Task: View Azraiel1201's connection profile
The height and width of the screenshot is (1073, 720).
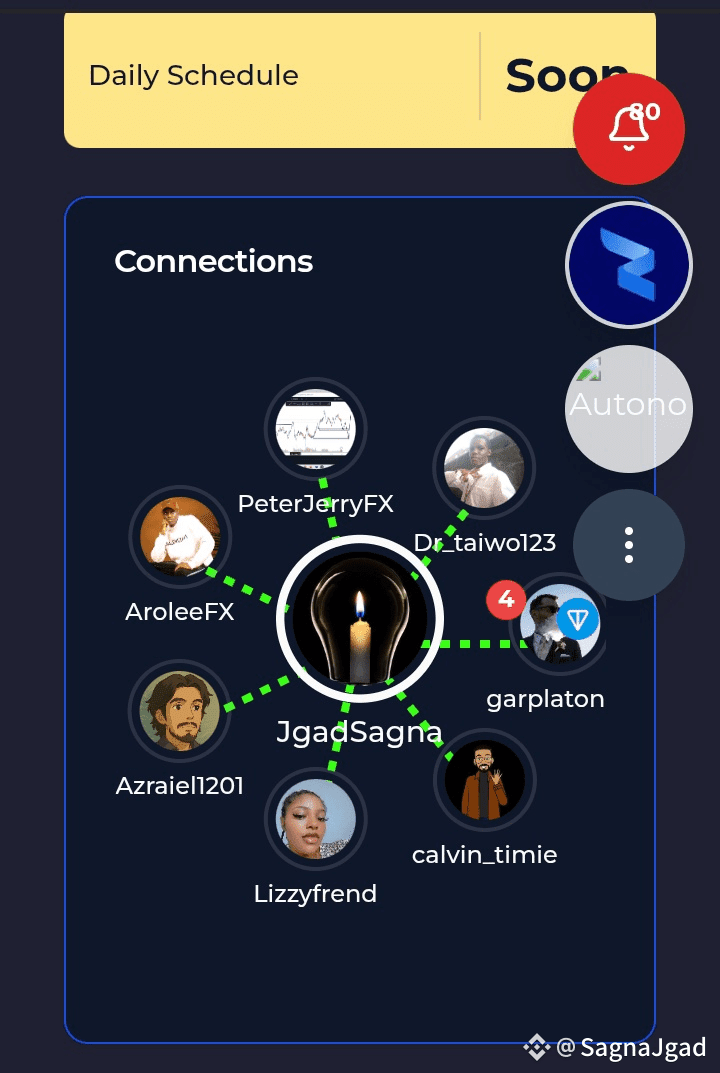Action: [180, 711]
